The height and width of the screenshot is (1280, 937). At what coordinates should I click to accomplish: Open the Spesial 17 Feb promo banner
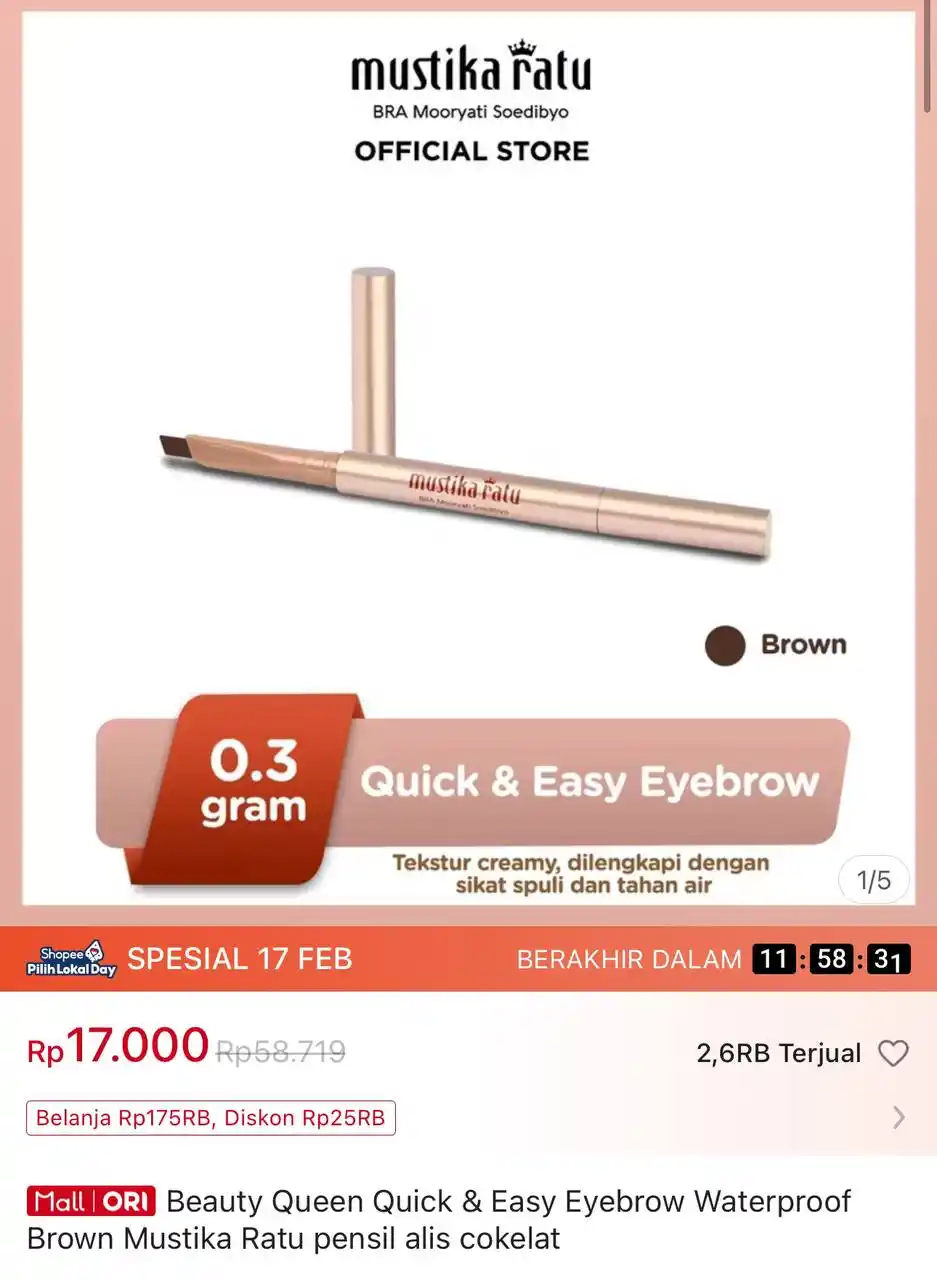[x=240, y=959]
